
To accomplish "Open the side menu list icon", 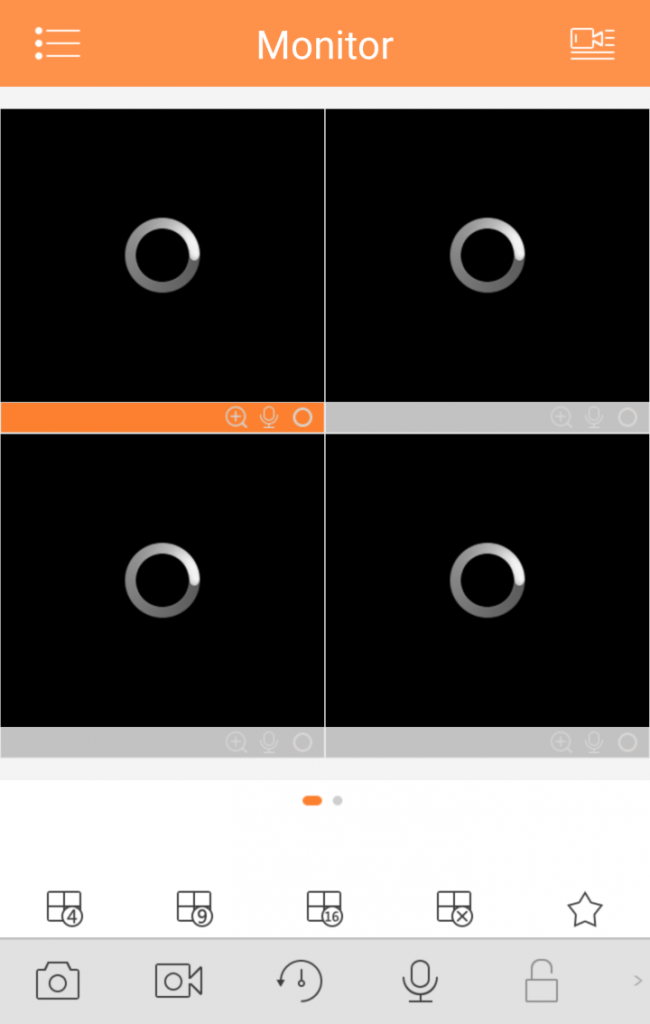I will pos(57,43).
